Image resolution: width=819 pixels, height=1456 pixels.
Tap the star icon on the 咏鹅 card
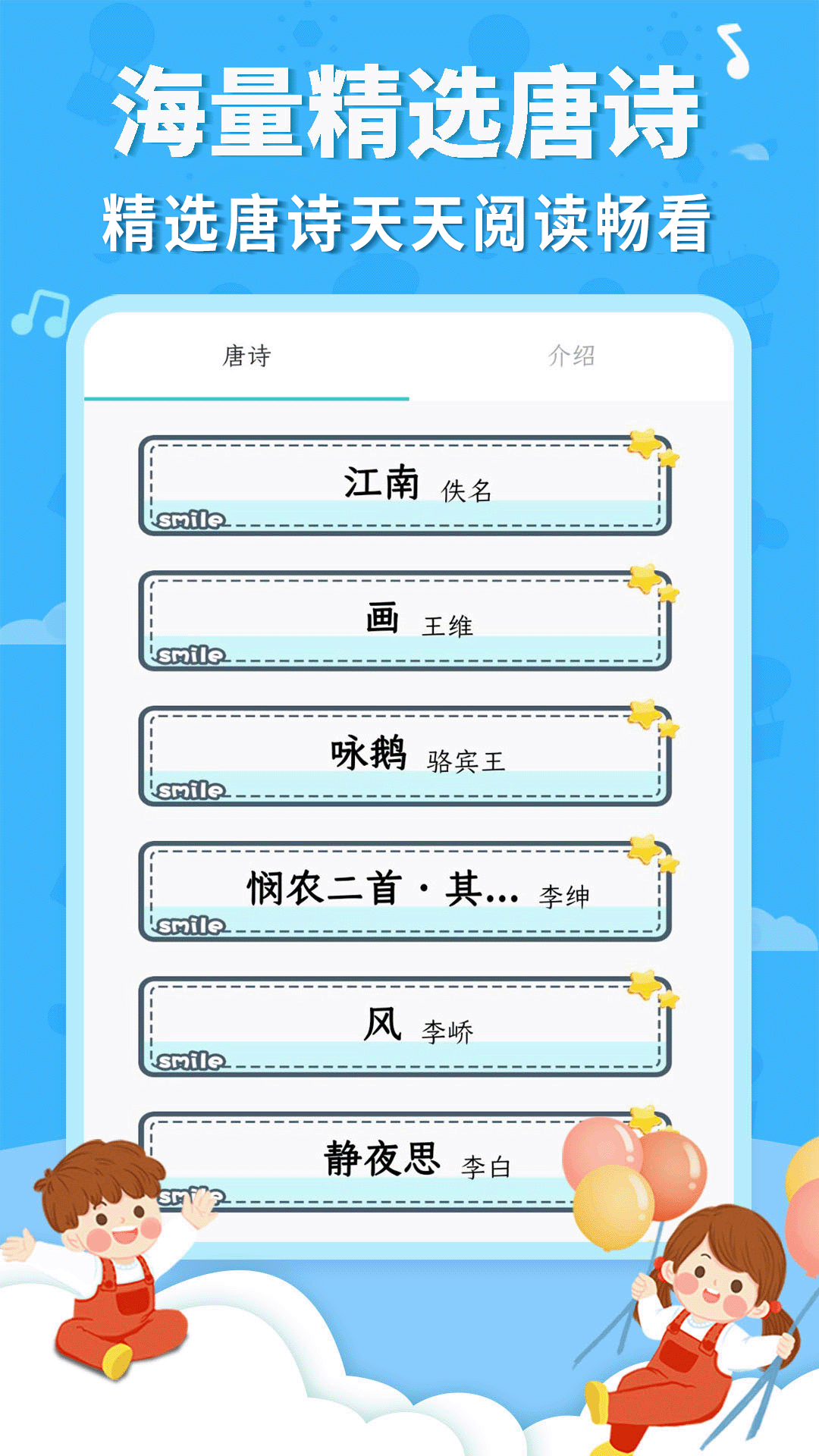pos(642,713)
